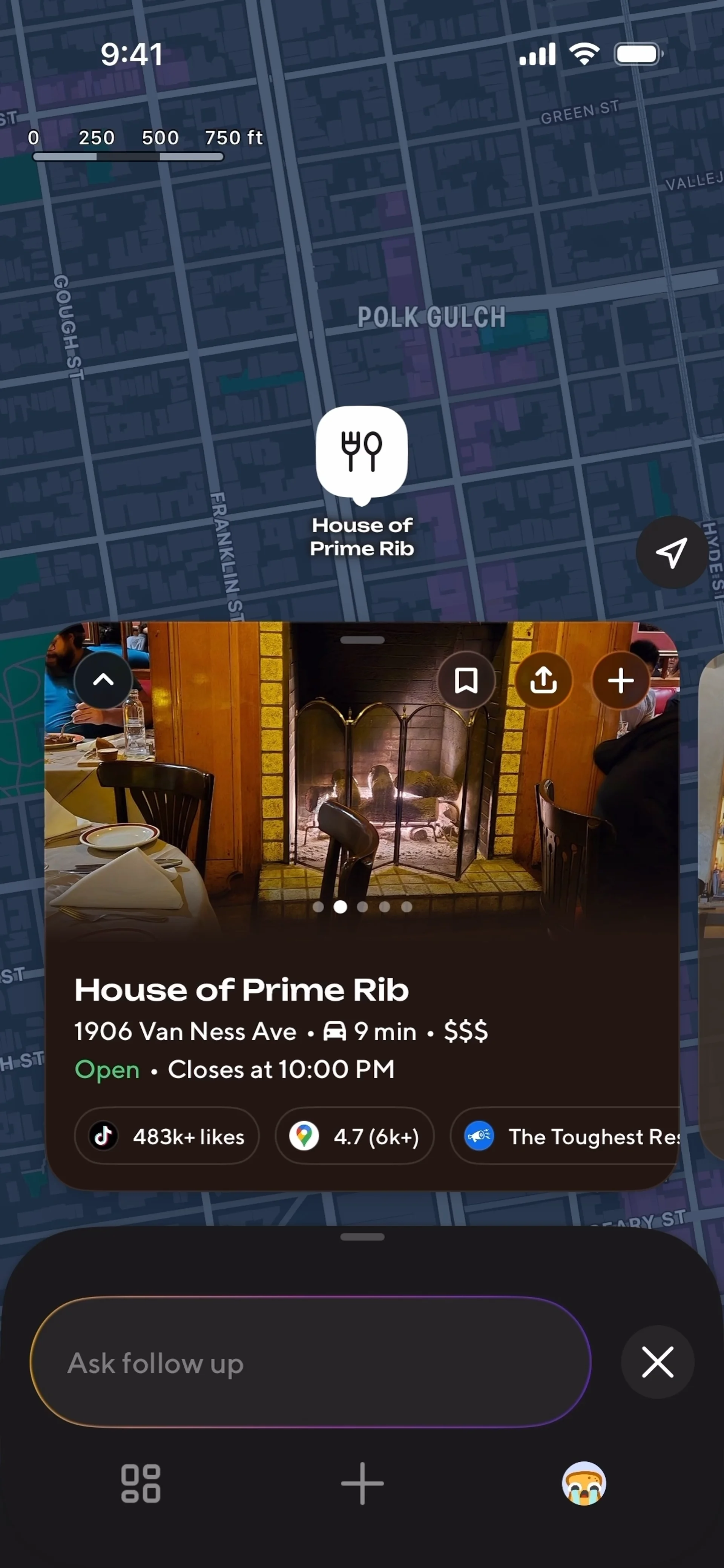Viewport: 724px width, 1568px height.
Task: Tap the plus button in bottom bar
Action: (x=362, y=1484)
